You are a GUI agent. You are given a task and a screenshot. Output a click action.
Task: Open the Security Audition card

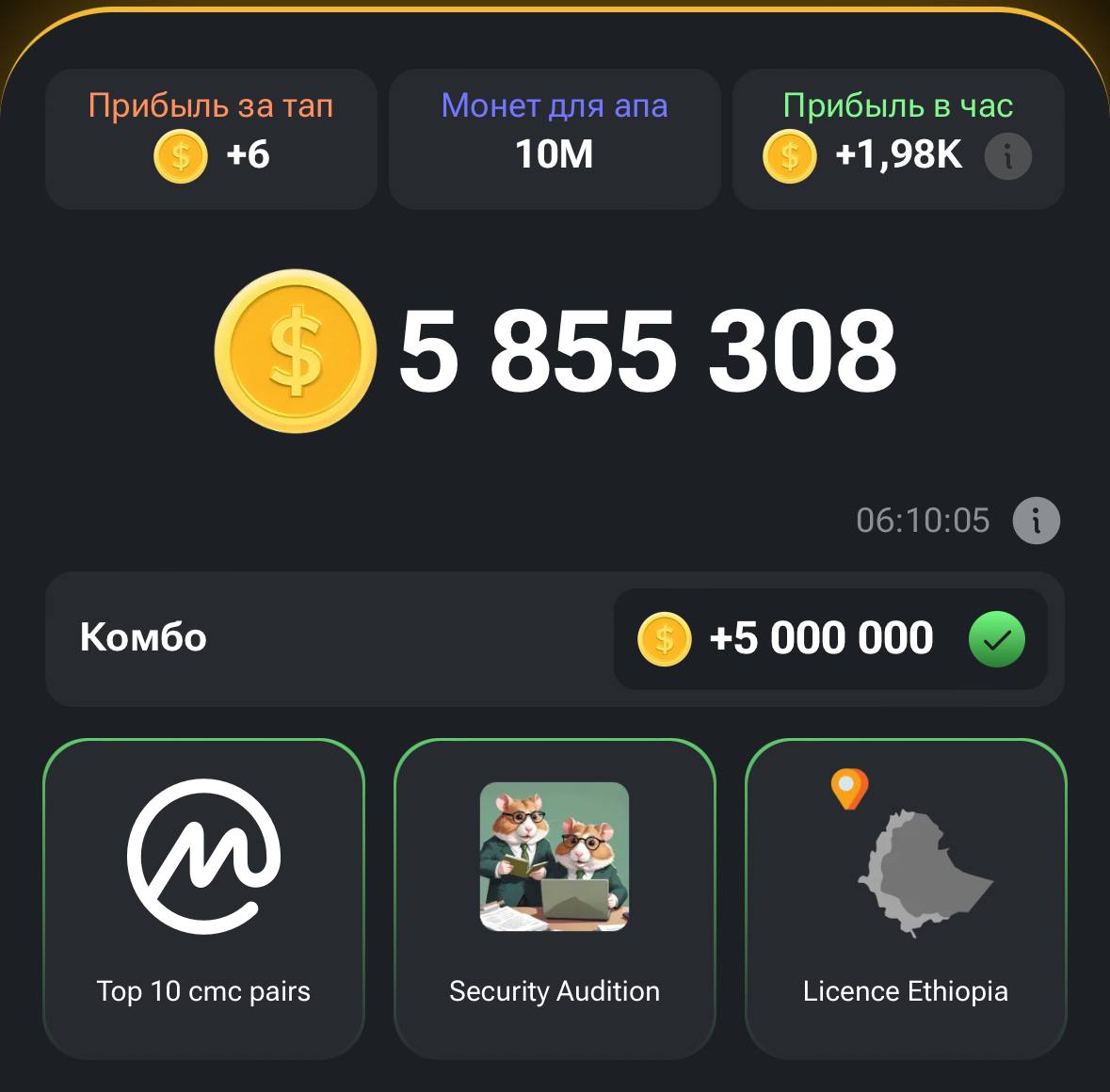pyautogui.click(x=555, y=898)
